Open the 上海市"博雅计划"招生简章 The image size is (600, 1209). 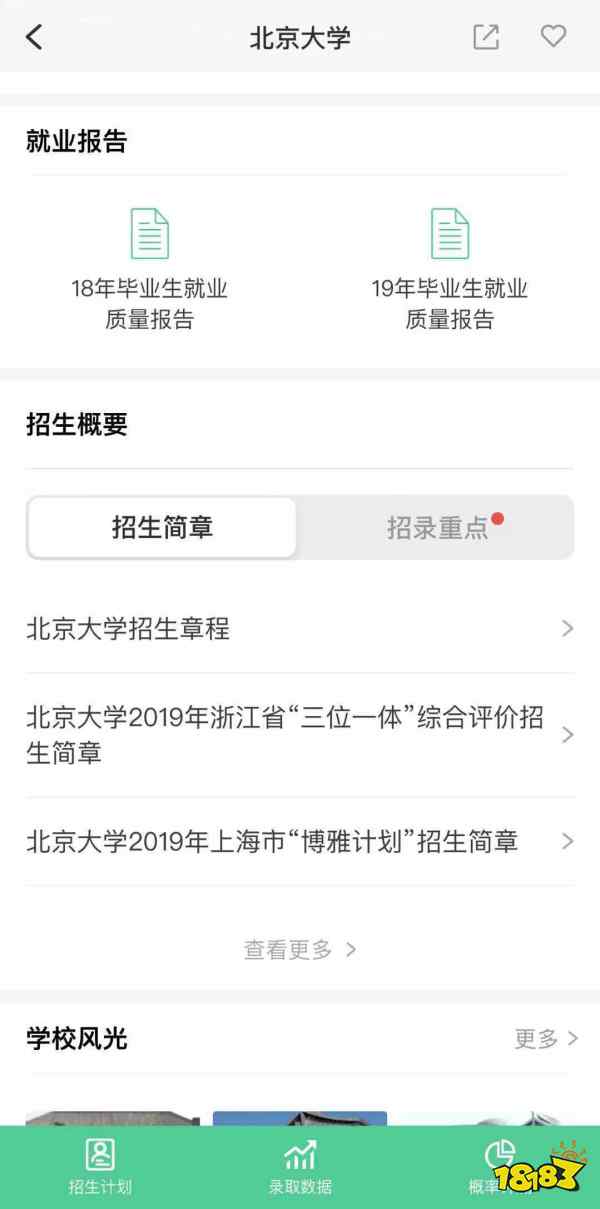300,841
